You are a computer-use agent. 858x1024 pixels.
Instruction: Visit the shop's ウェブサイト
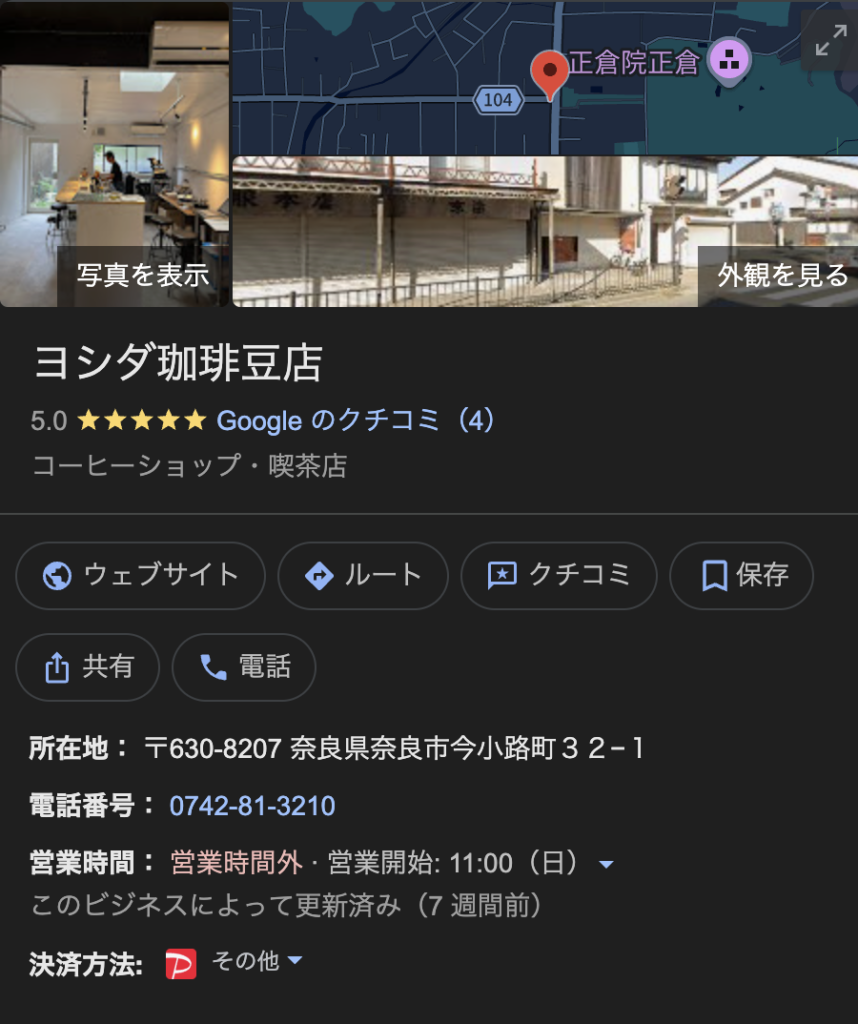coord(141,575)
